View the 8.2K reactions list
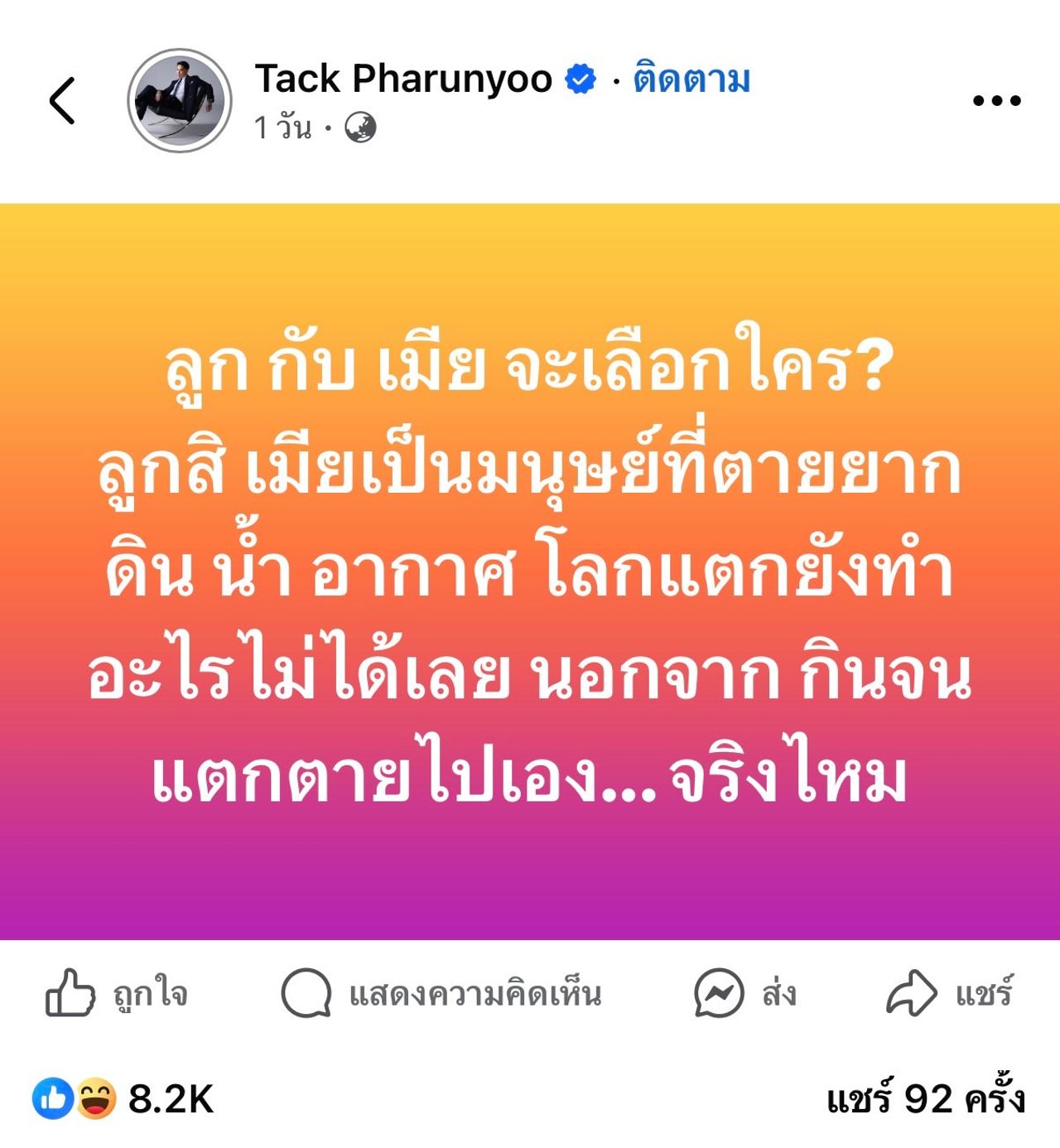This screenshot has height=1148, width=1060. (x=123, y=1099)
